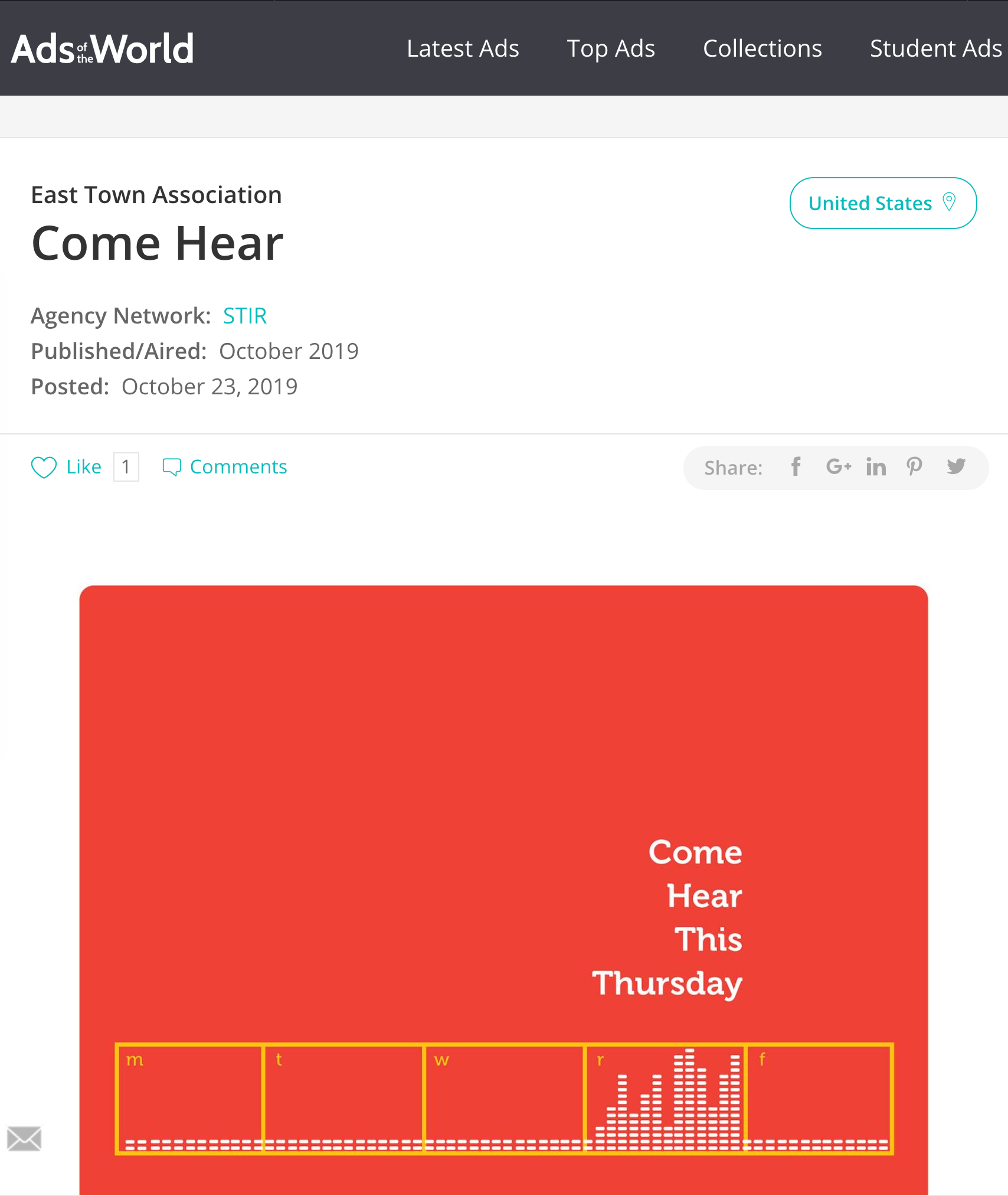Like the Come Hear ad
The width and height of the screenshot is (1008, 1196).
(x=66, y=467)
